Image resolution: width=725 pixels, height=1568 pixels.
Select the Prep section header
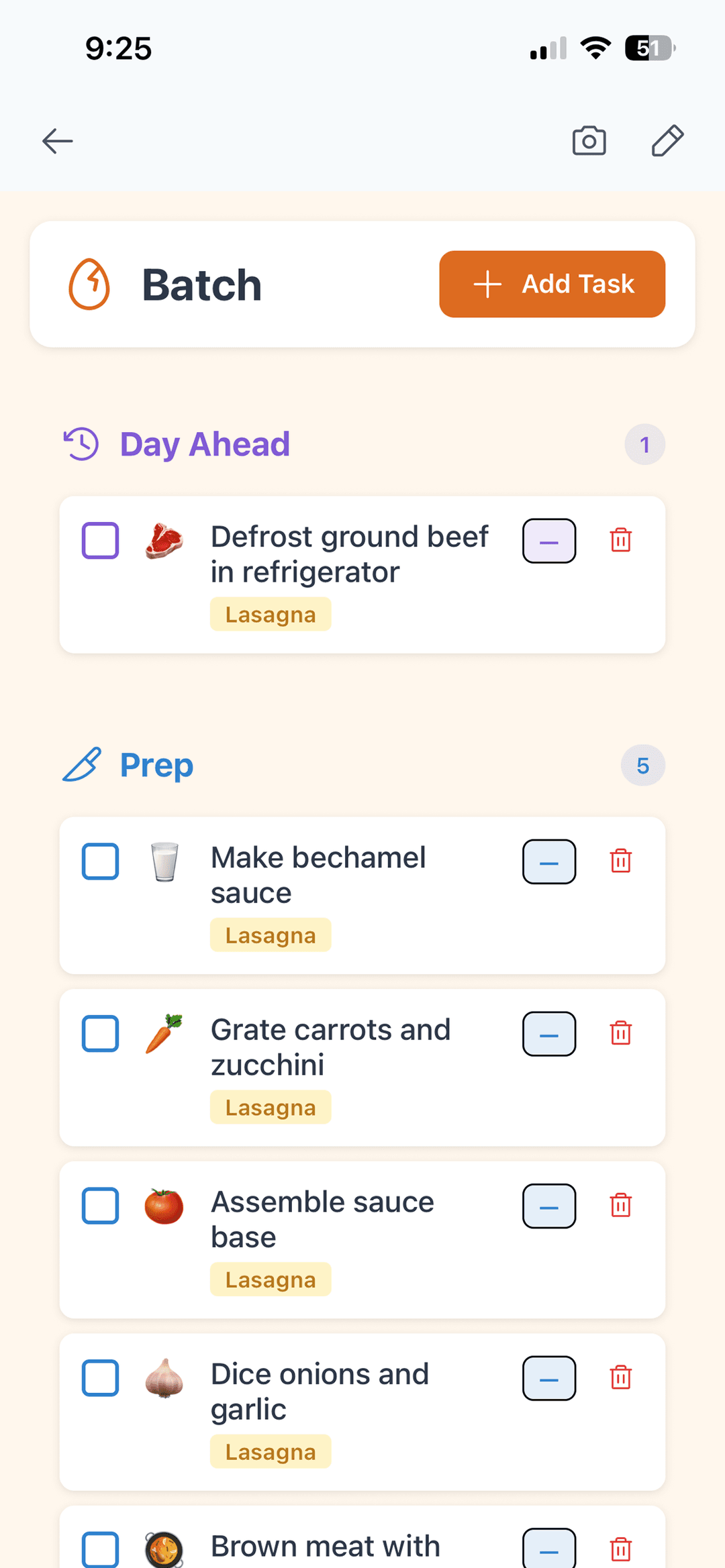click(x=156, y=765)
